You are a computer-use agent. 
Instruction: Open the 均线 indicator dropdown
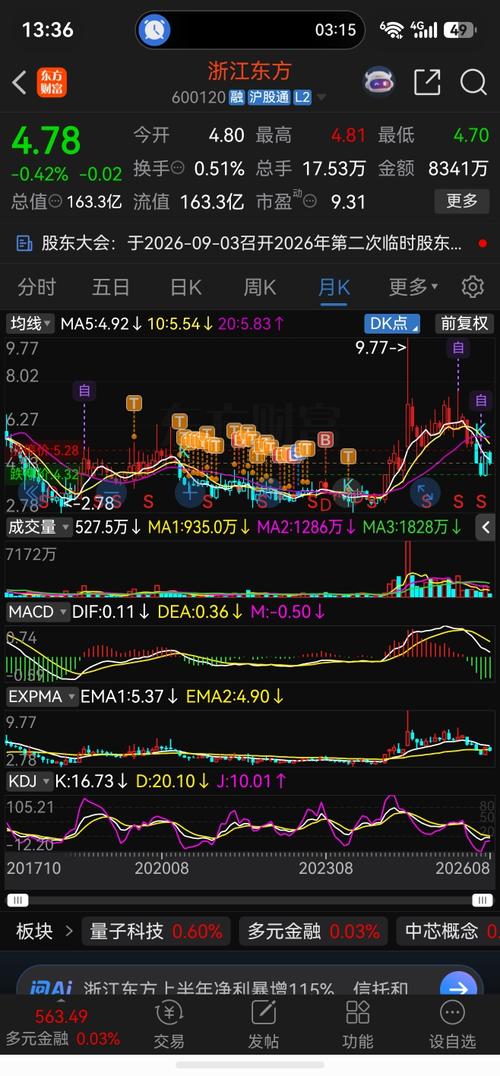click(29, 323)
